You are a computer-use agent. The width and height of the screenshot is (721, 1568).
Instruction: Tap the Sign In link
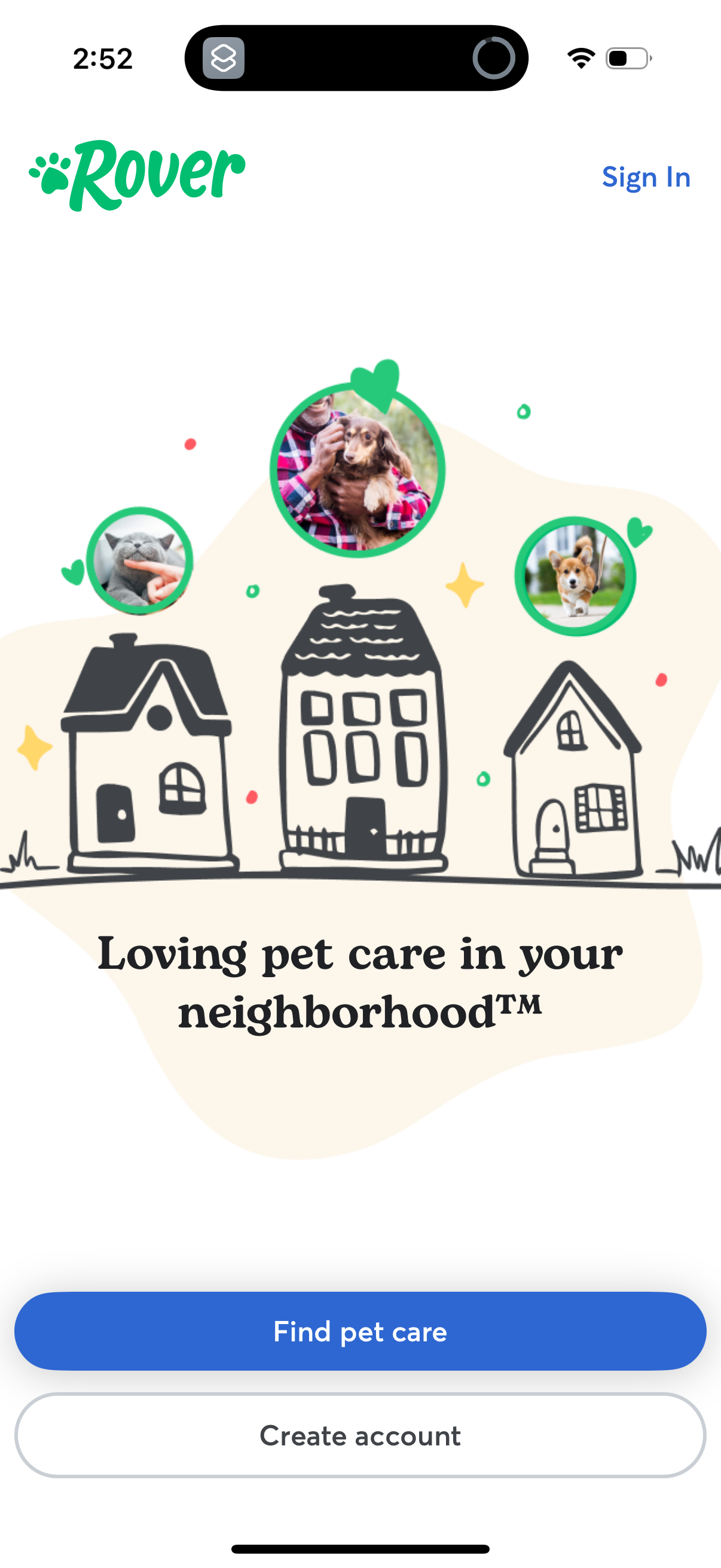point(646,177)
